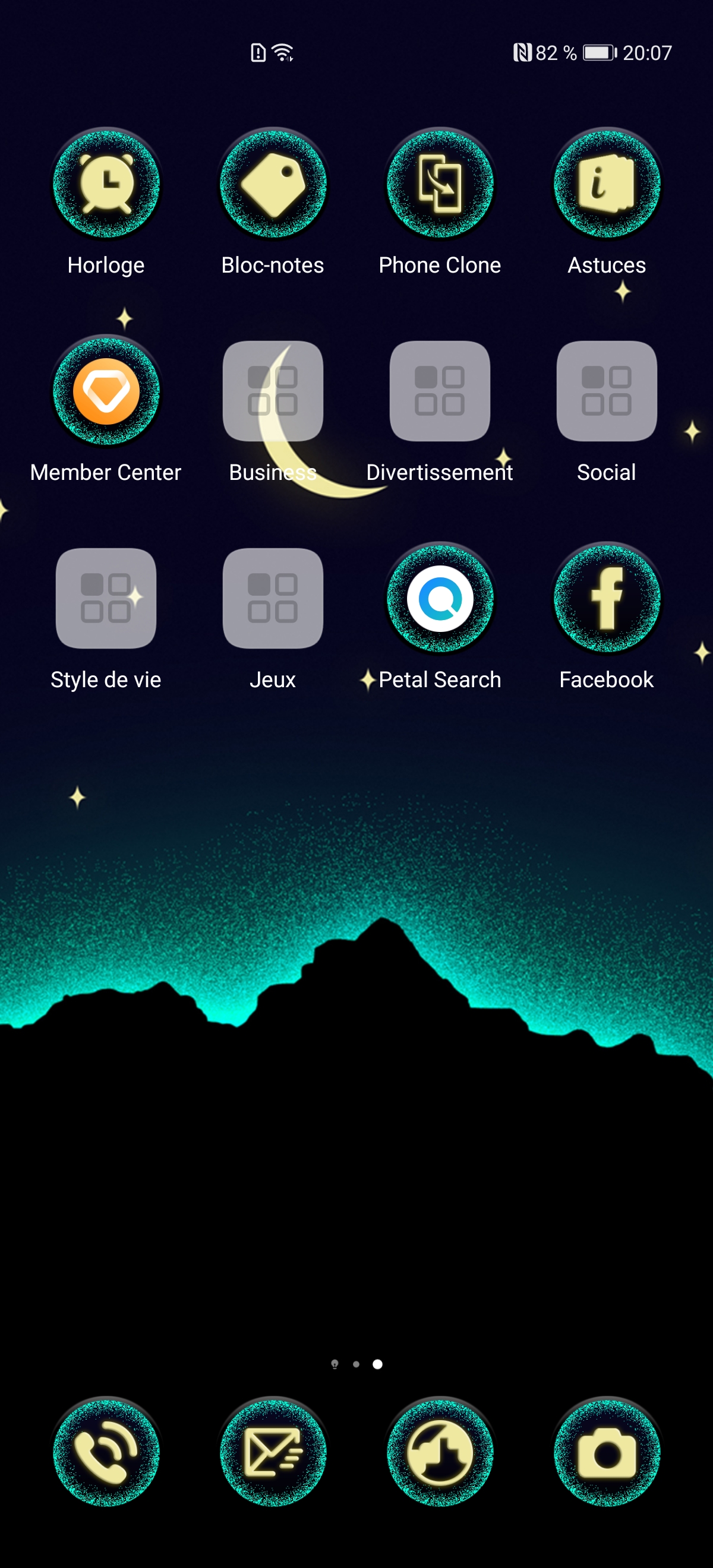Viewport: 713px width, 1568px height.
Task: Expand the Social folder
Action: 607,391
